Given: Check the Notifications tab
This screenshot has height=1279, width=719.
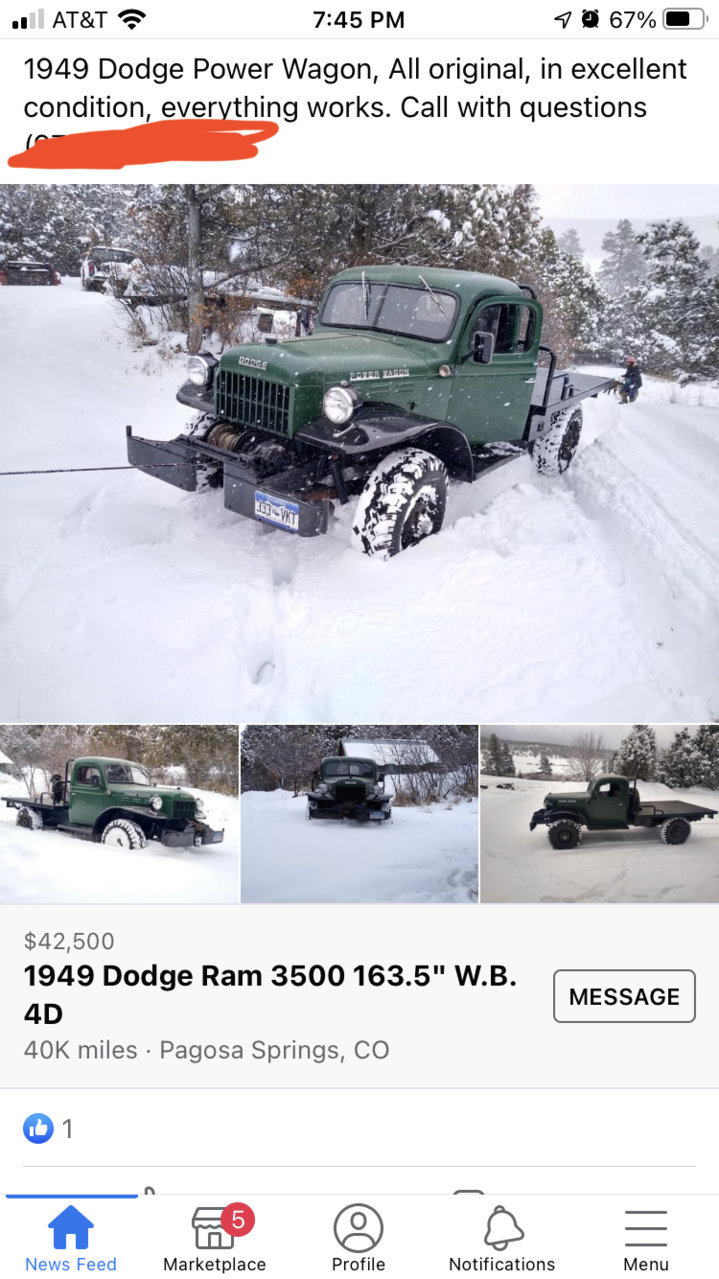Looking at the screenshot, I should coord(502,1239).
